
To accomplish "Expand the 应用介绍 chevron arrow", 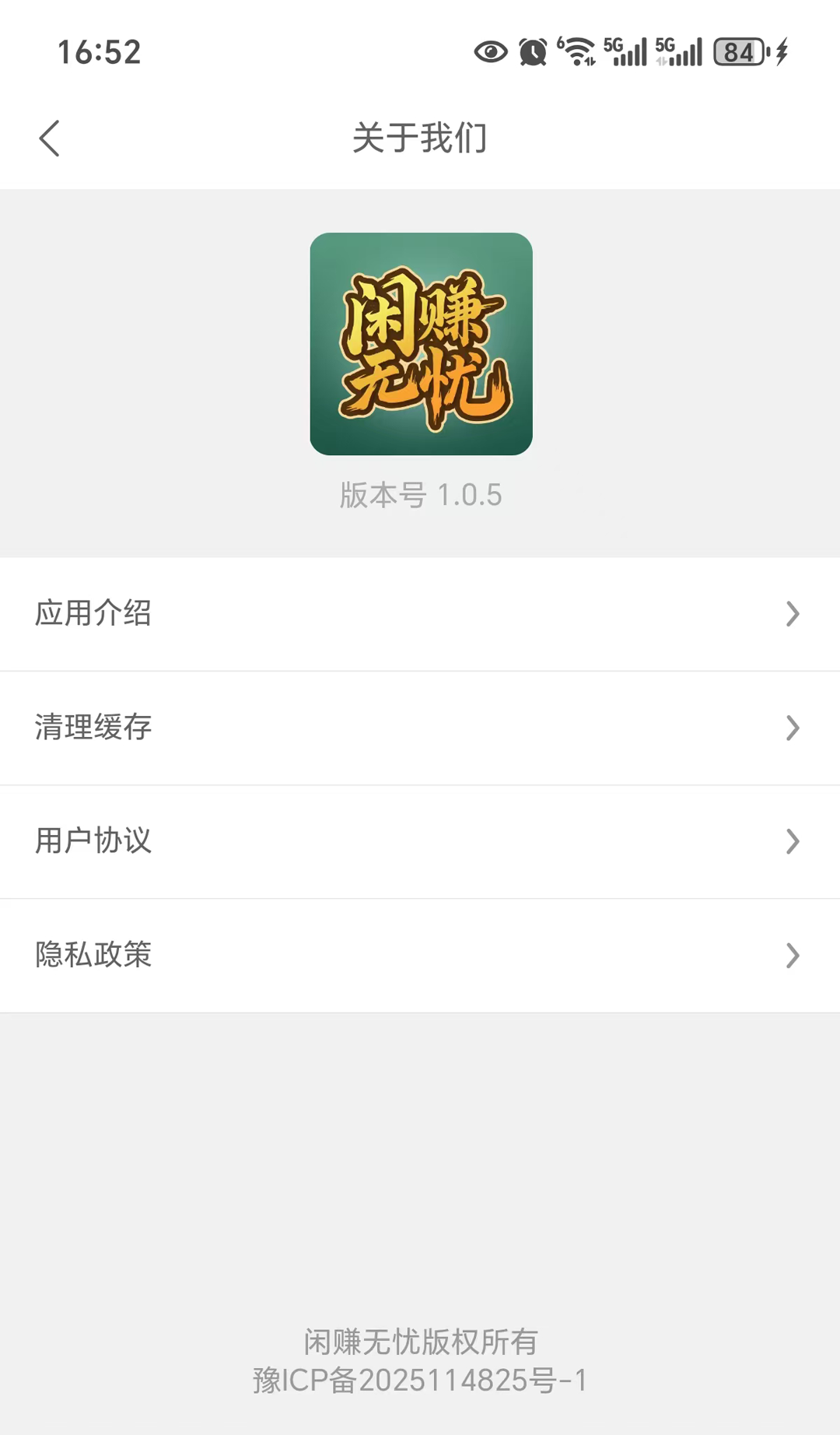I will click(x=793, y=614).
